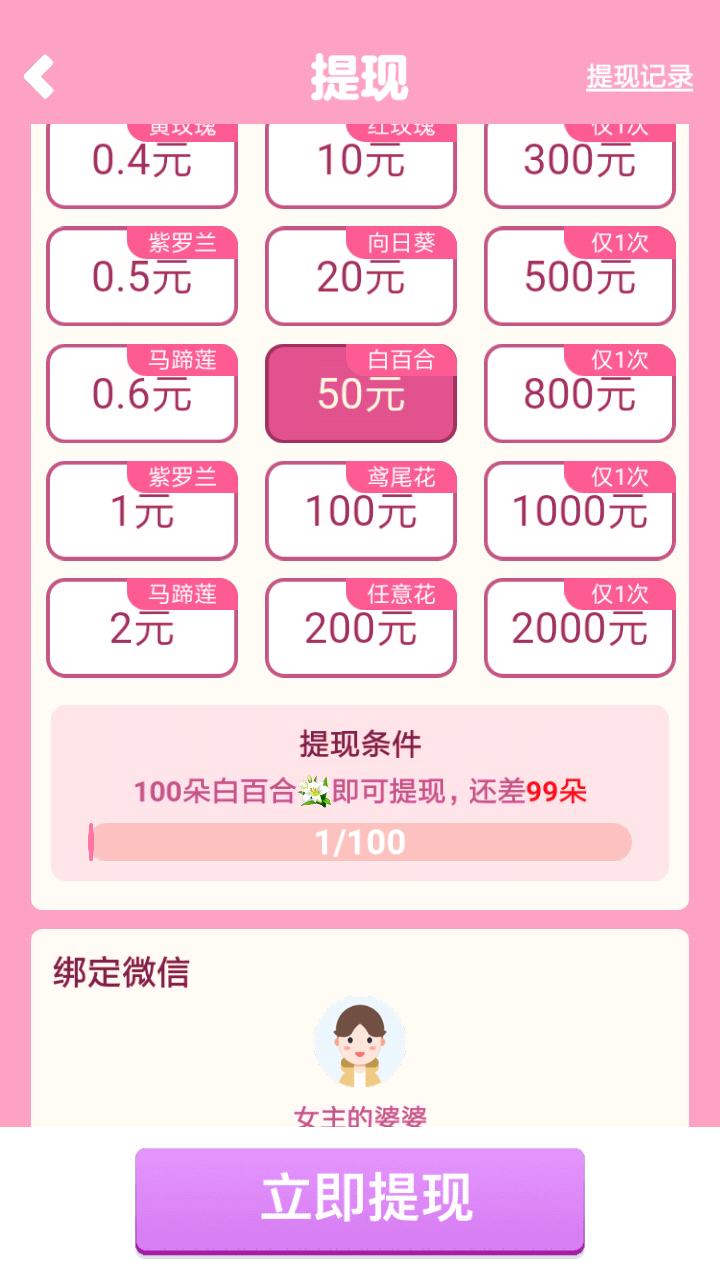Select the 1元 紫罗兰 option

tap(142, 511)
